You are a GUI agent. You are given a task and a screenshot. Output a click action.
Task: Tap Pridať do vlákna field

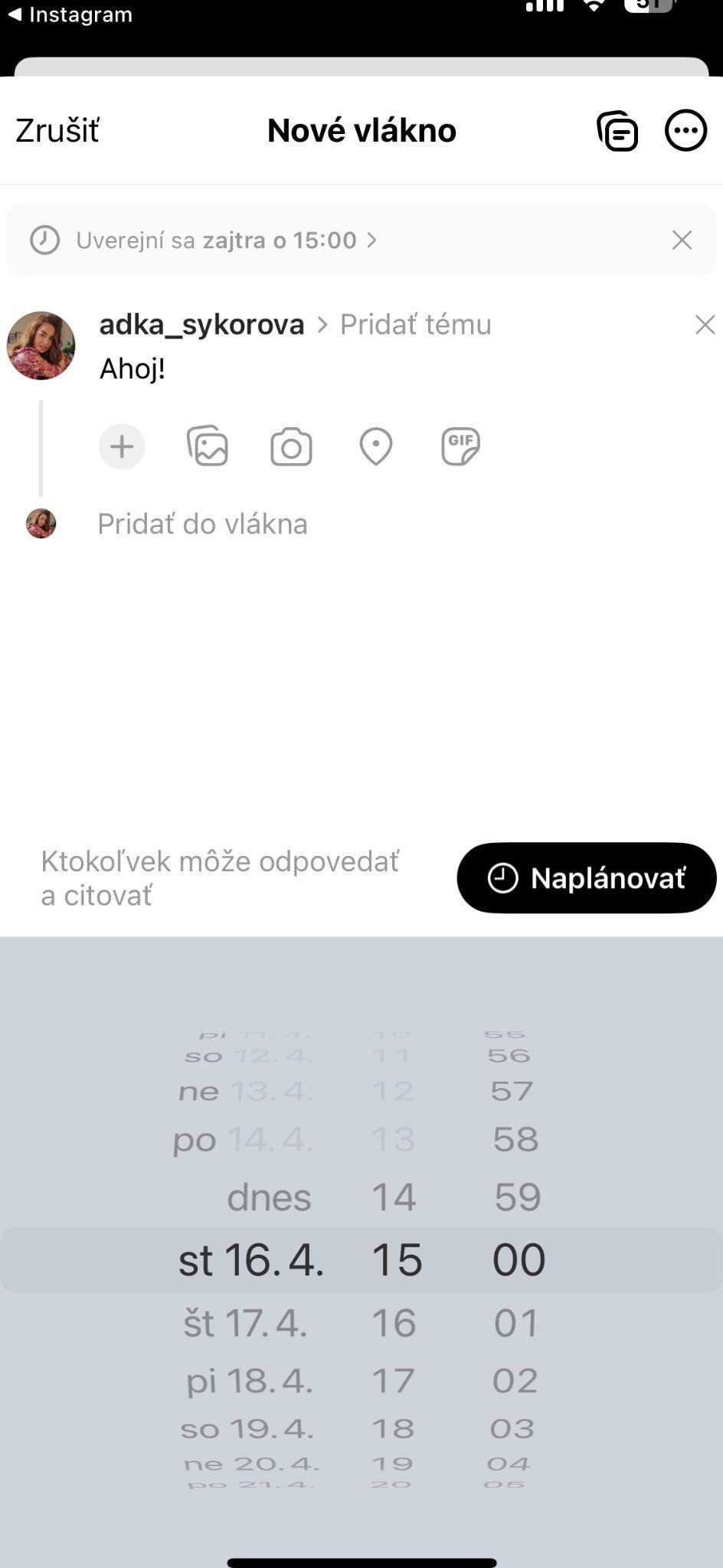(202, 524)
